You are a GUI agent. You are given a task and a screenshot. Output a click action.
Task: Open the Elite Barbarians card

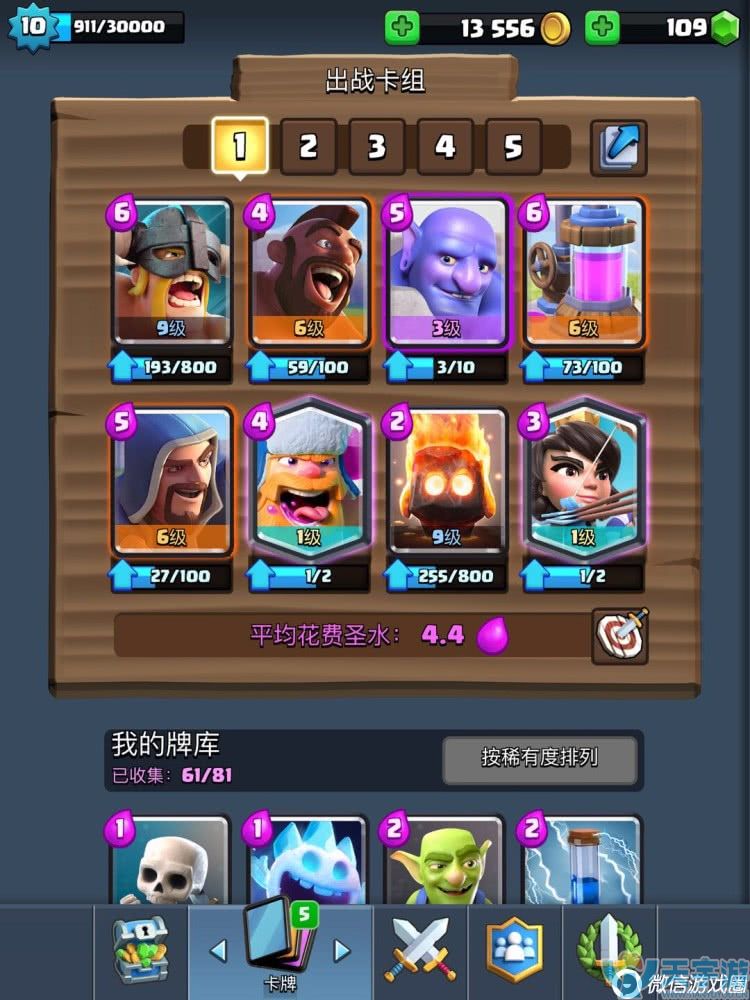pos(172,272)
